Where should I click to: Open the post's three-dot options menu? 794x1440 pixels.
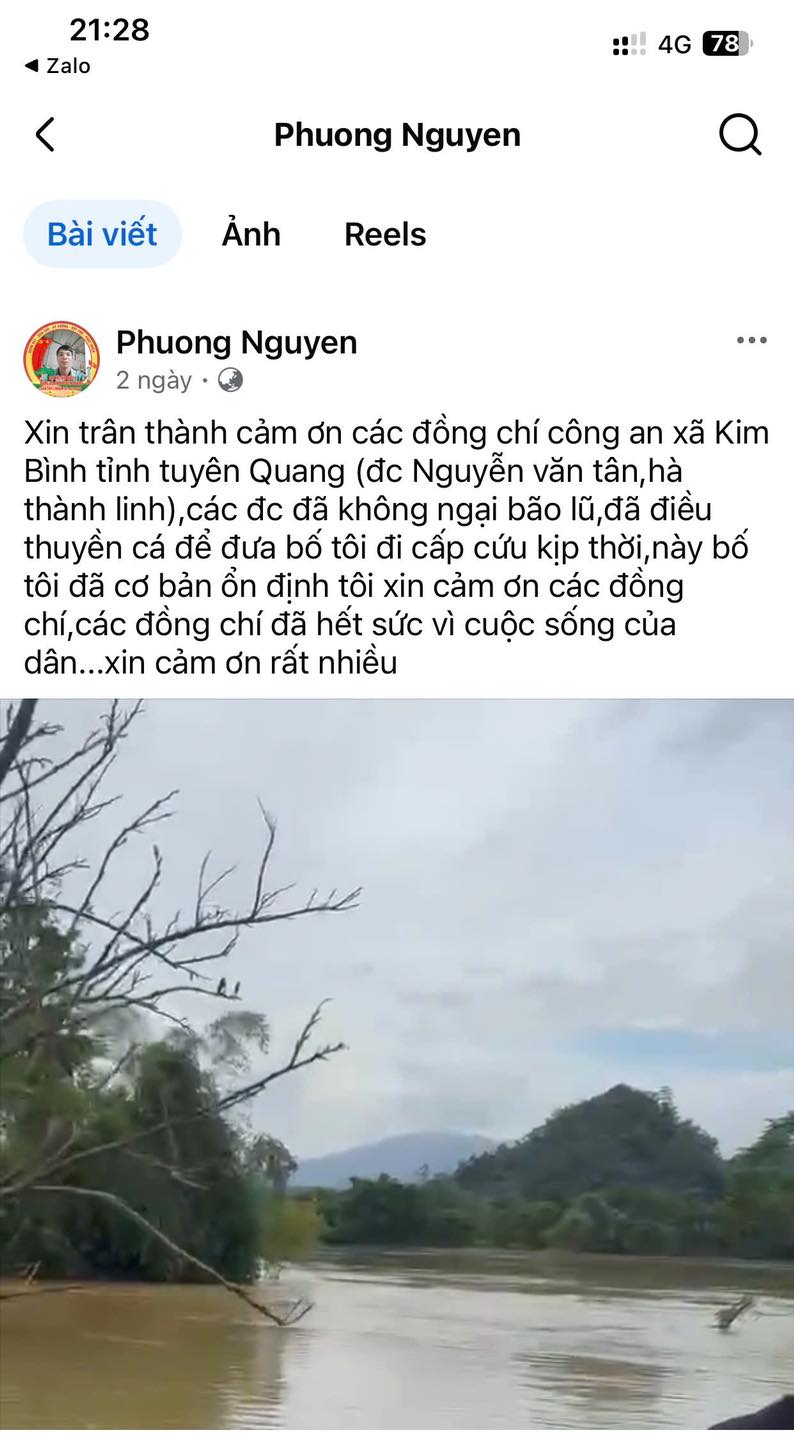point(751,341)
